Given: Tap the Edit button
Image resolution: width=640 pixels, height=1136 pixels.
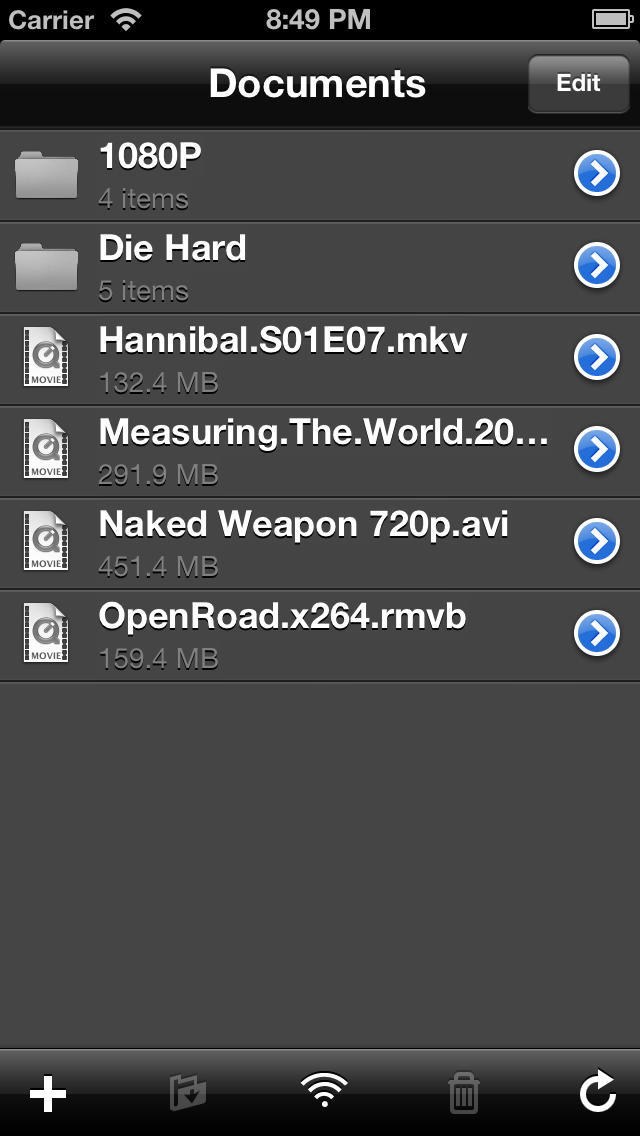Looking at the screenshot, I should (x=578, y=84).
